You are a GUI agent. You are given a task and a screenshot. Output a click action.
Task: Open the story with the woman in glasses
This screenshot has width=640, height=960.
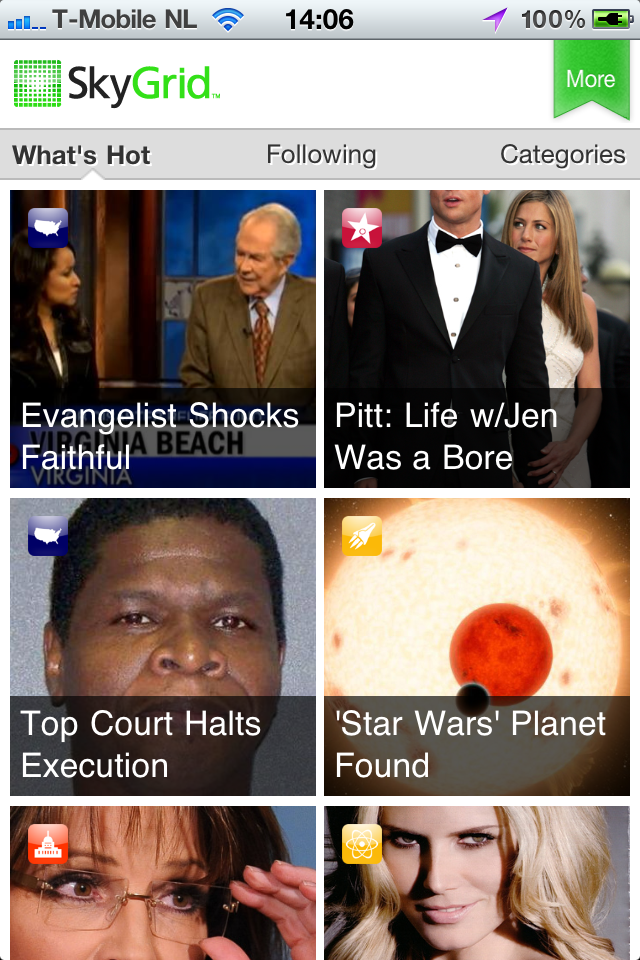163,884
